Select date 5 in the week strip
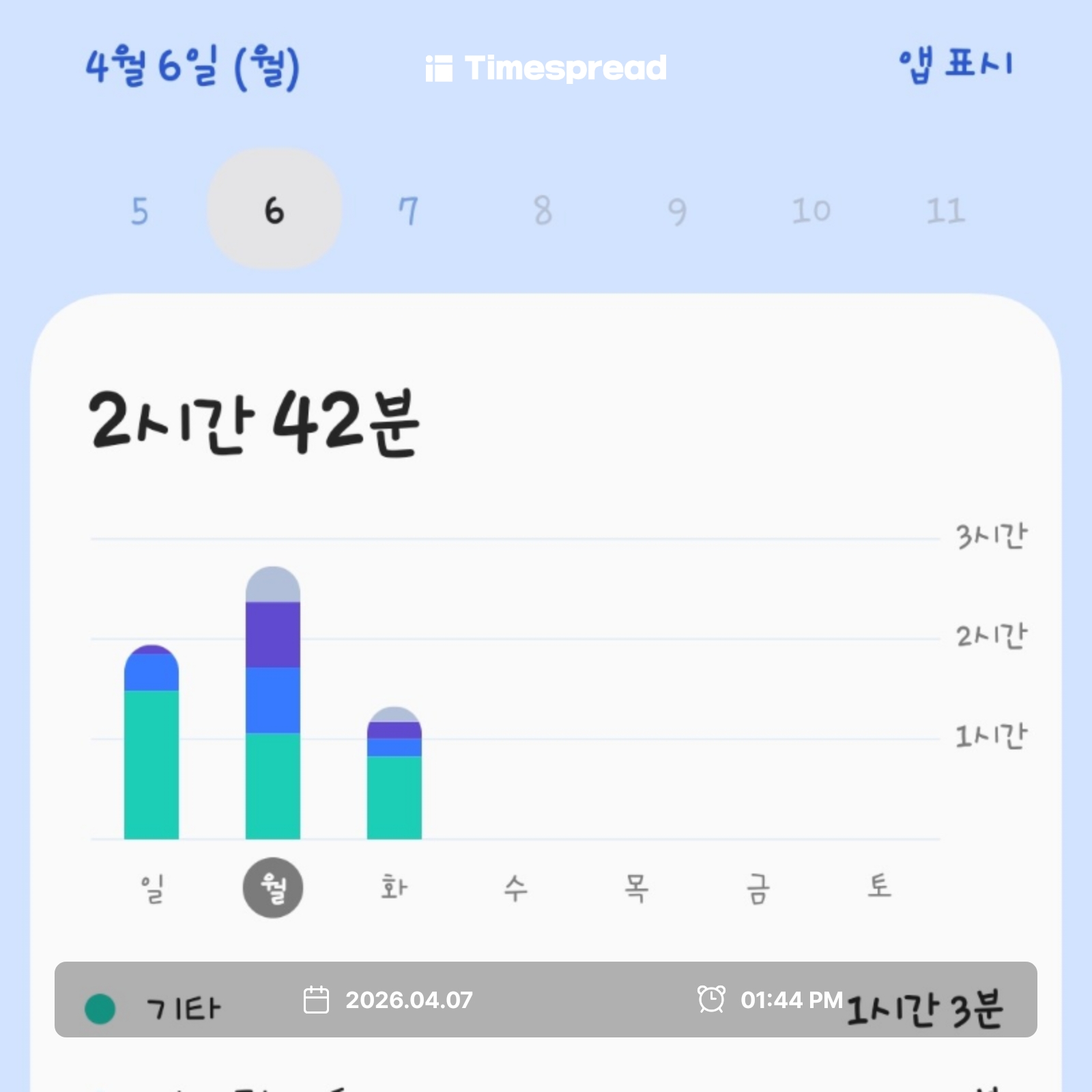Image resolution: width=1092 pixels, height=1092 pixels. point(140,211)
